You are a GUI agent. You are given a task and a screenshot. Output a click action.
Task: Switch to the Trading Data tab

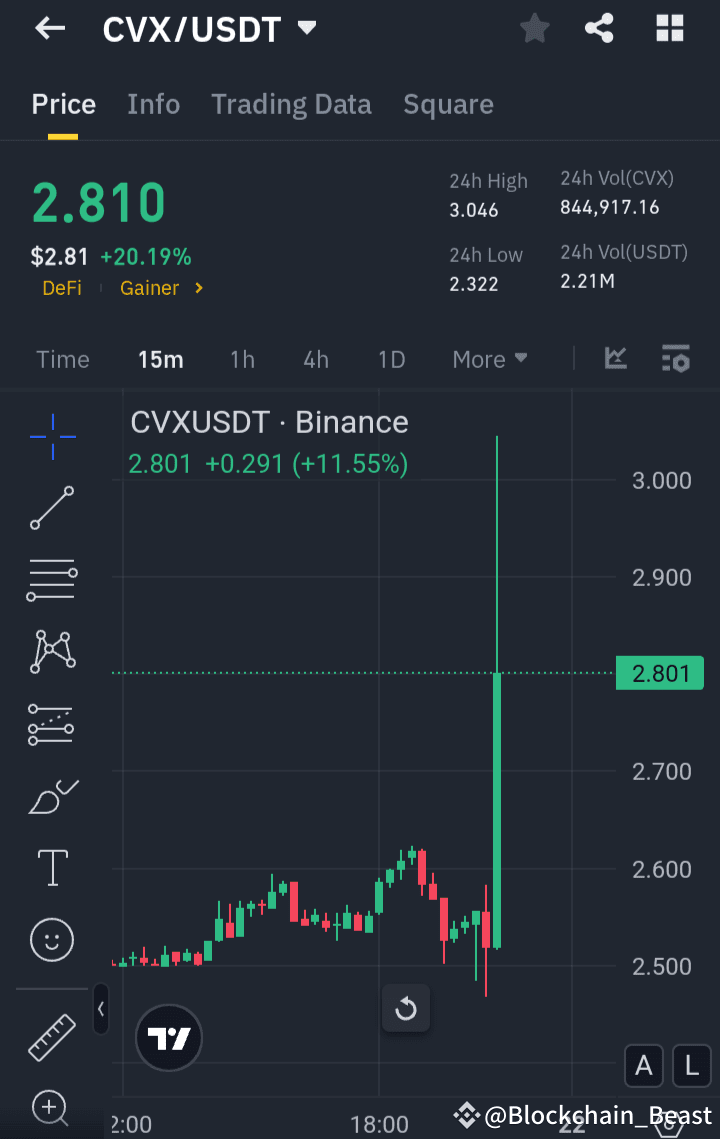pyautogui.click(x=291, y=104)
